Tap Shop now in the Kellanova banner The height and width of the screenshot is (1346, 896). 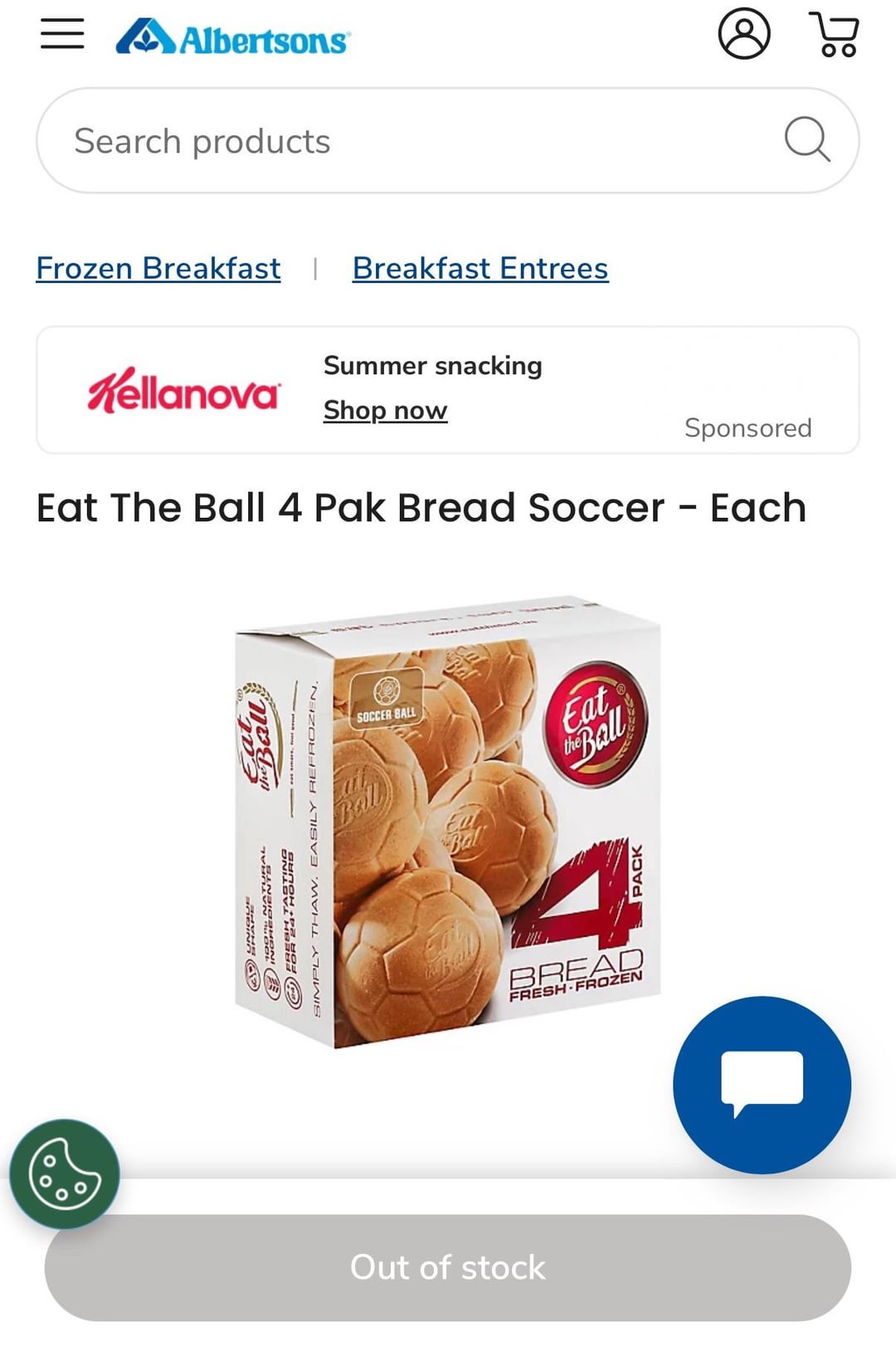pyautogui.click(x=385, y=410)
